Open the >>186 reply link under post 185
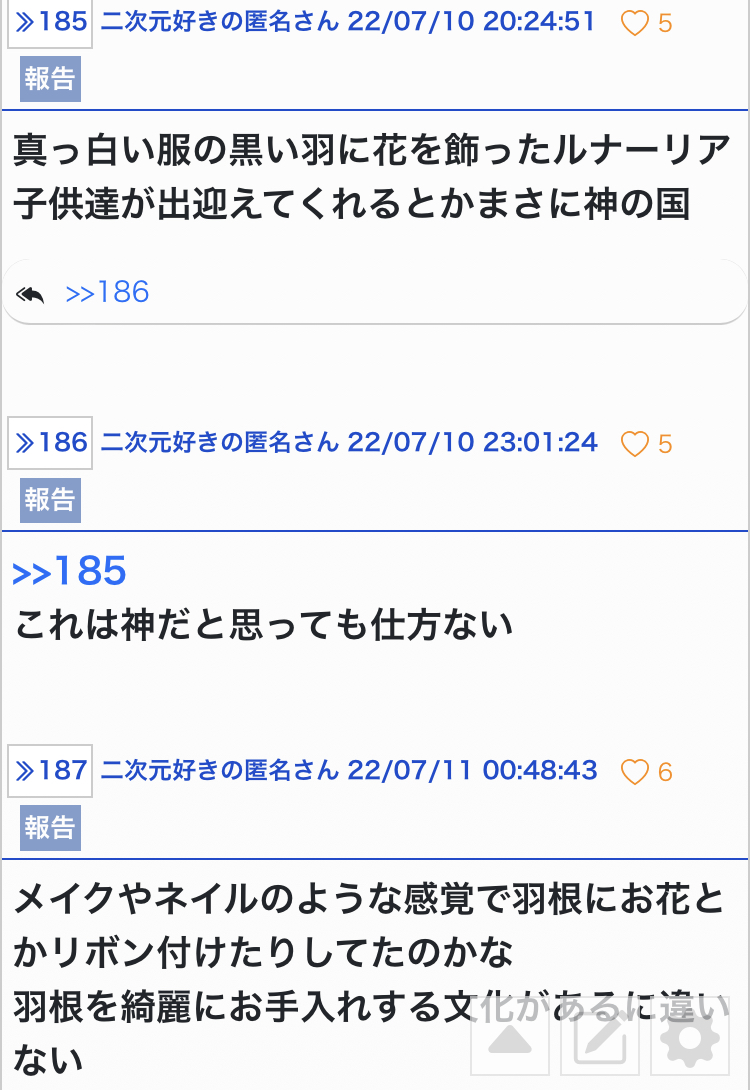 pos(107,292)
